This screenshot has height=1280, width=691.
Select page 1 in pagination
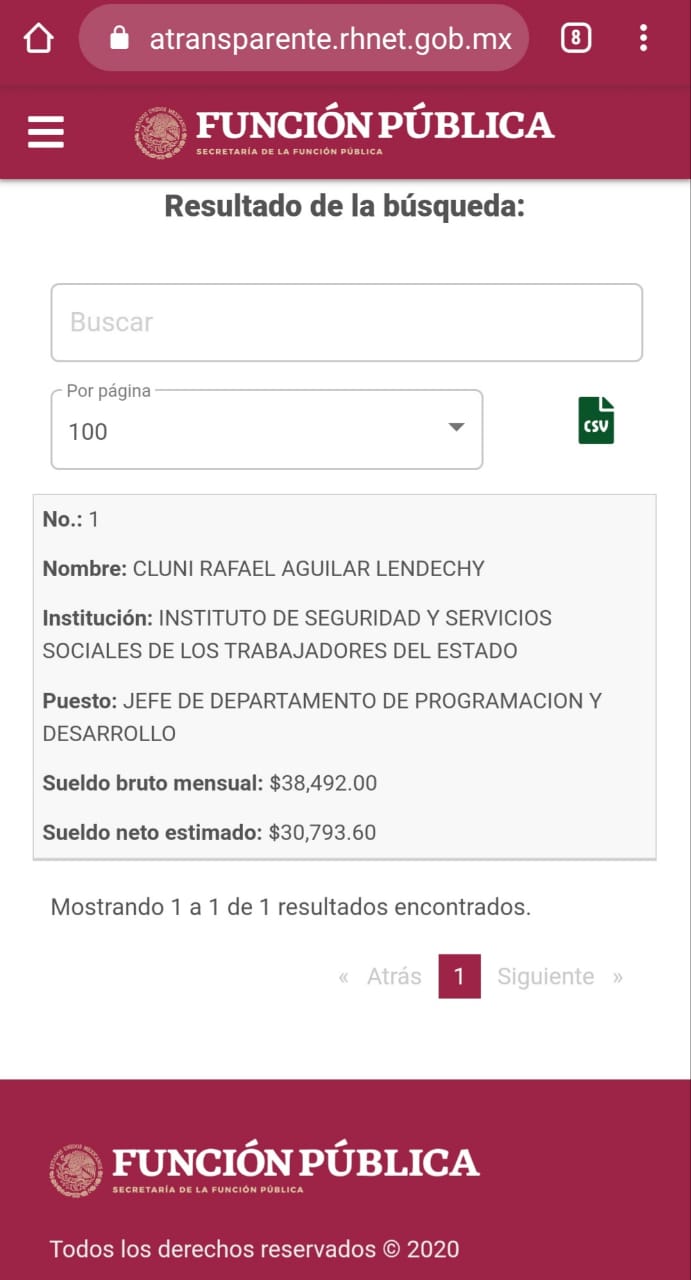(459, 976)
